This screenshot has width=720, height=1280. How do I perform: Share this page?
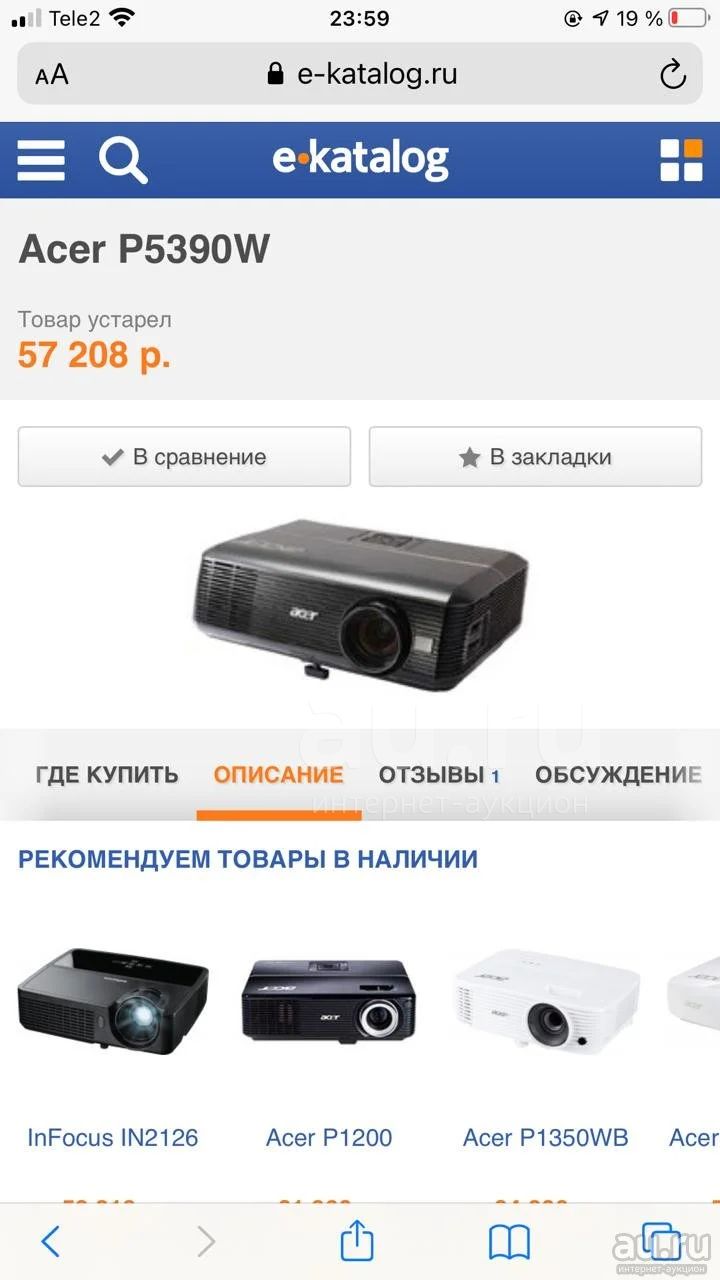[x=357, y=1240]
